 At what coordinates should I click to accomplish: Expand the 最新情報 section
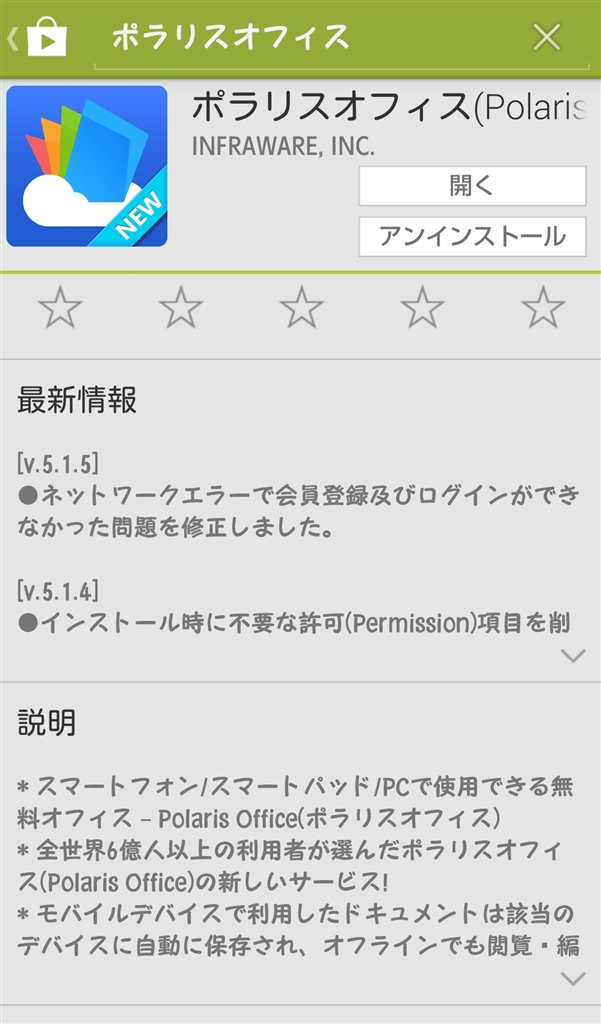(x=572, y=656)
